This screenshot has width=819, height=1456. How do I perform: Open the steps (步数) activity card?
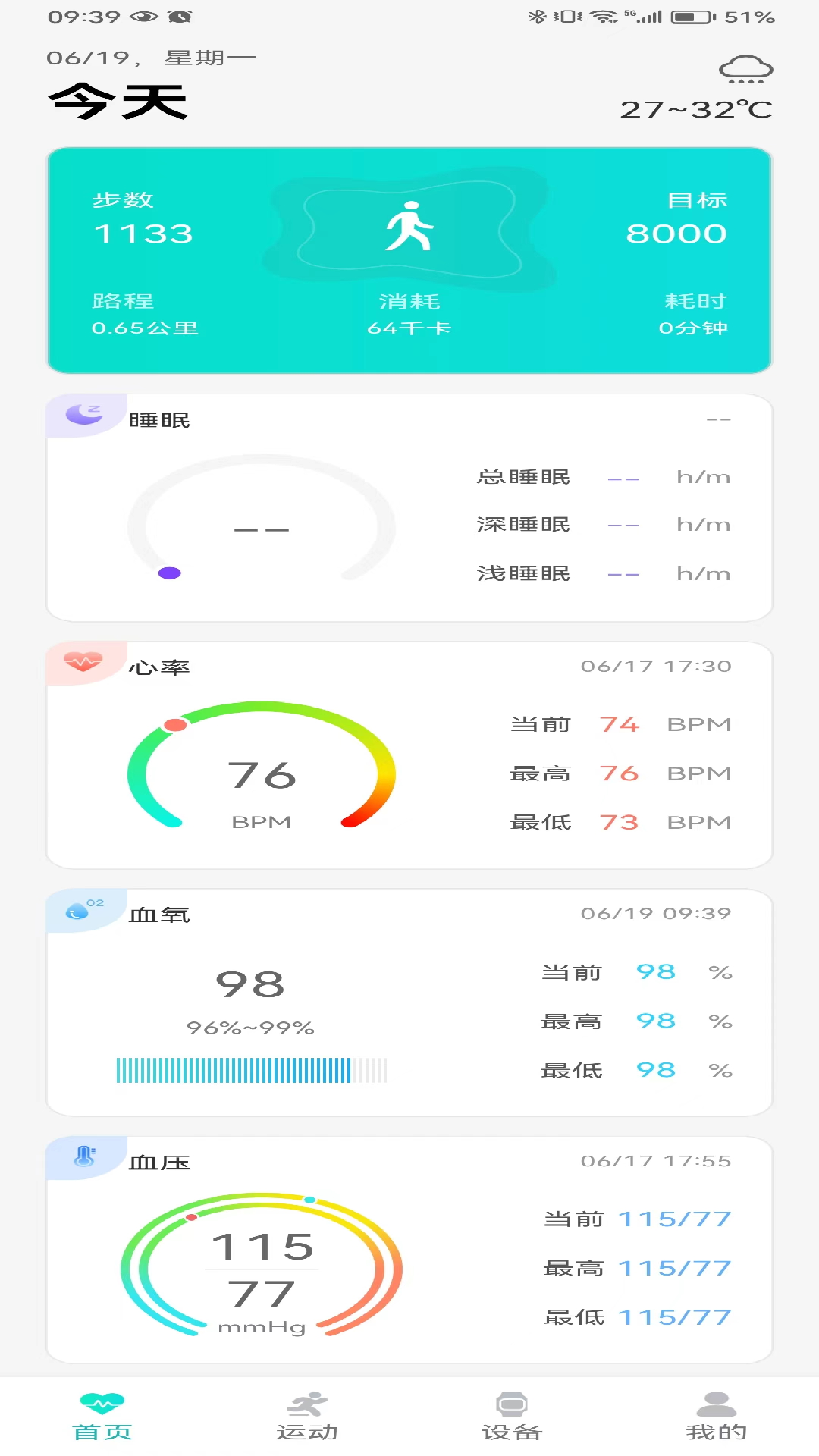coord(409,260)
